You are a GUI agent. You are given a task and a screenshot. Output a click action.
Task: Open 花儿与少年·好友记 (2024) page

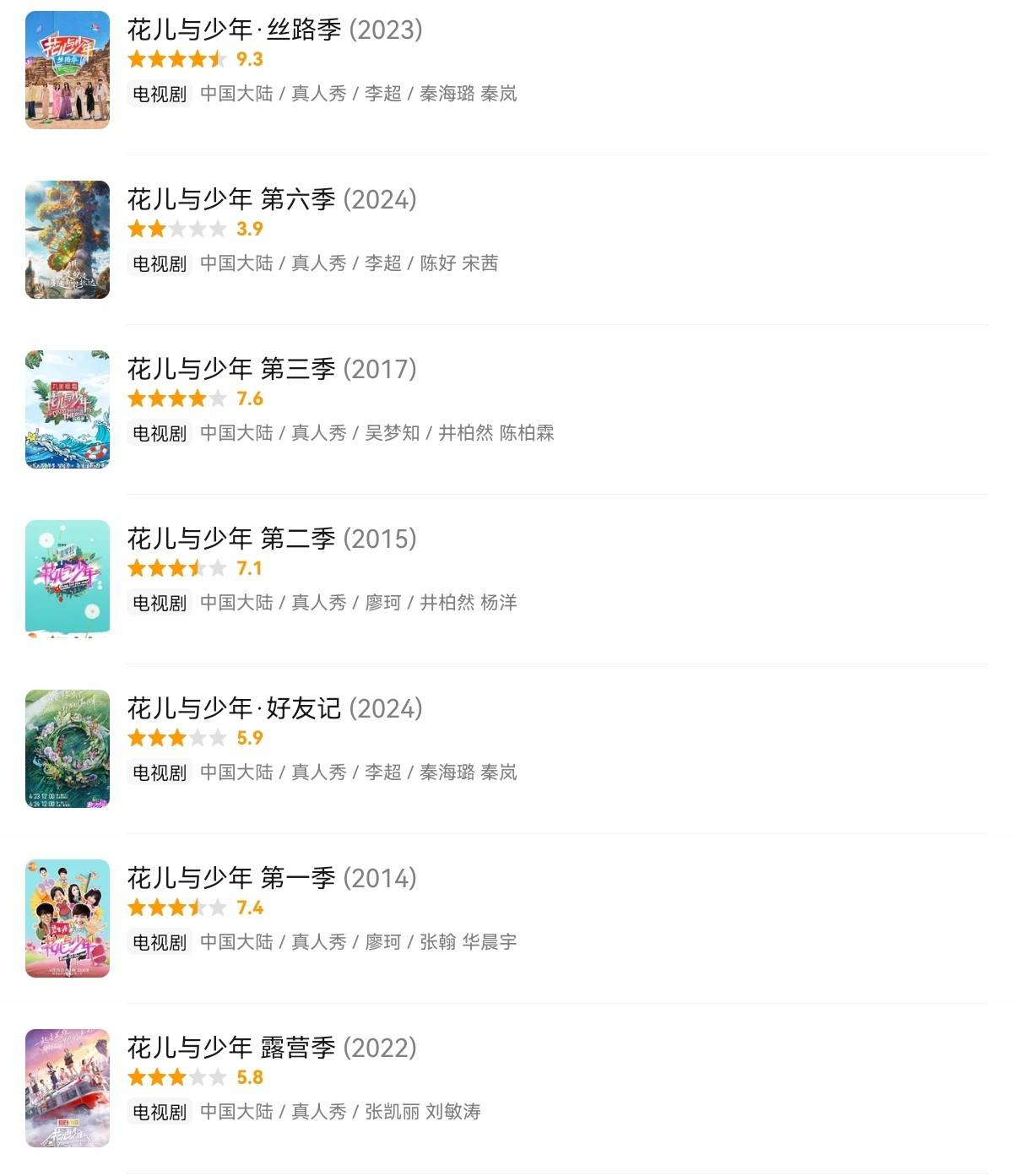274,709
